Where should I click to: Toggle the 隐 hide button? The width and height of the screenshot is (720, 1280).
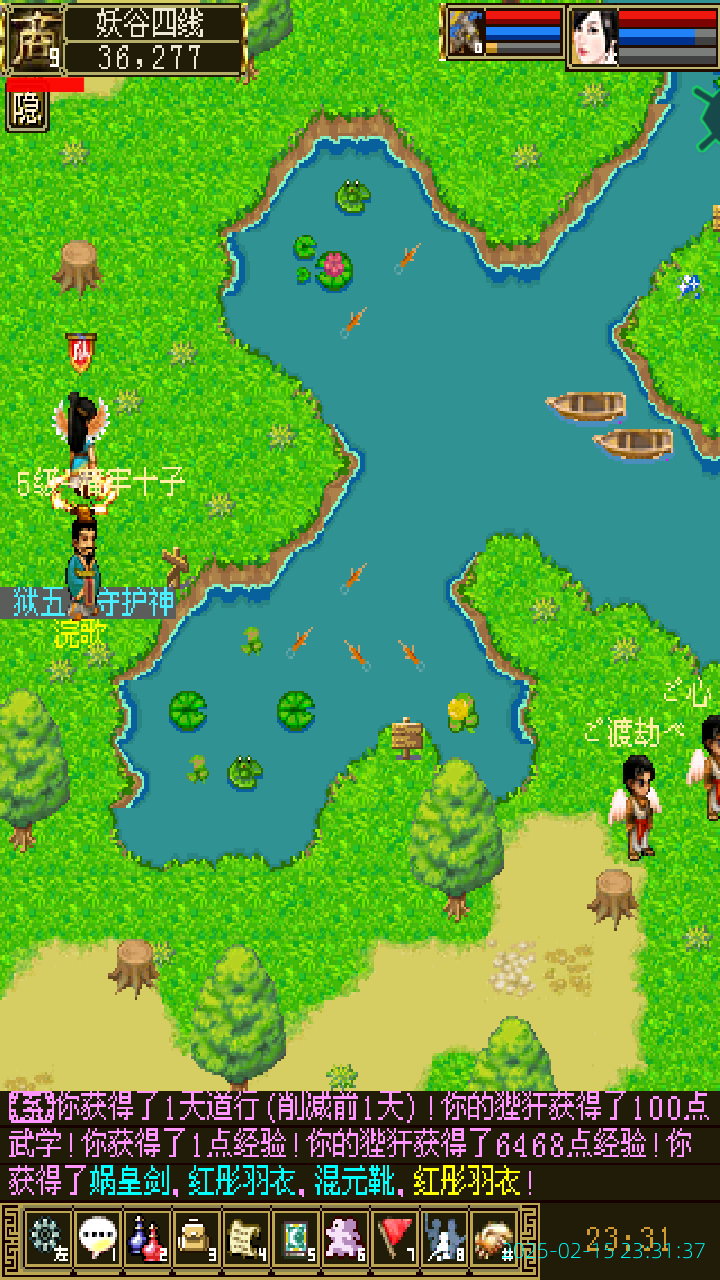pyautogui.click(x=27, y=111)
